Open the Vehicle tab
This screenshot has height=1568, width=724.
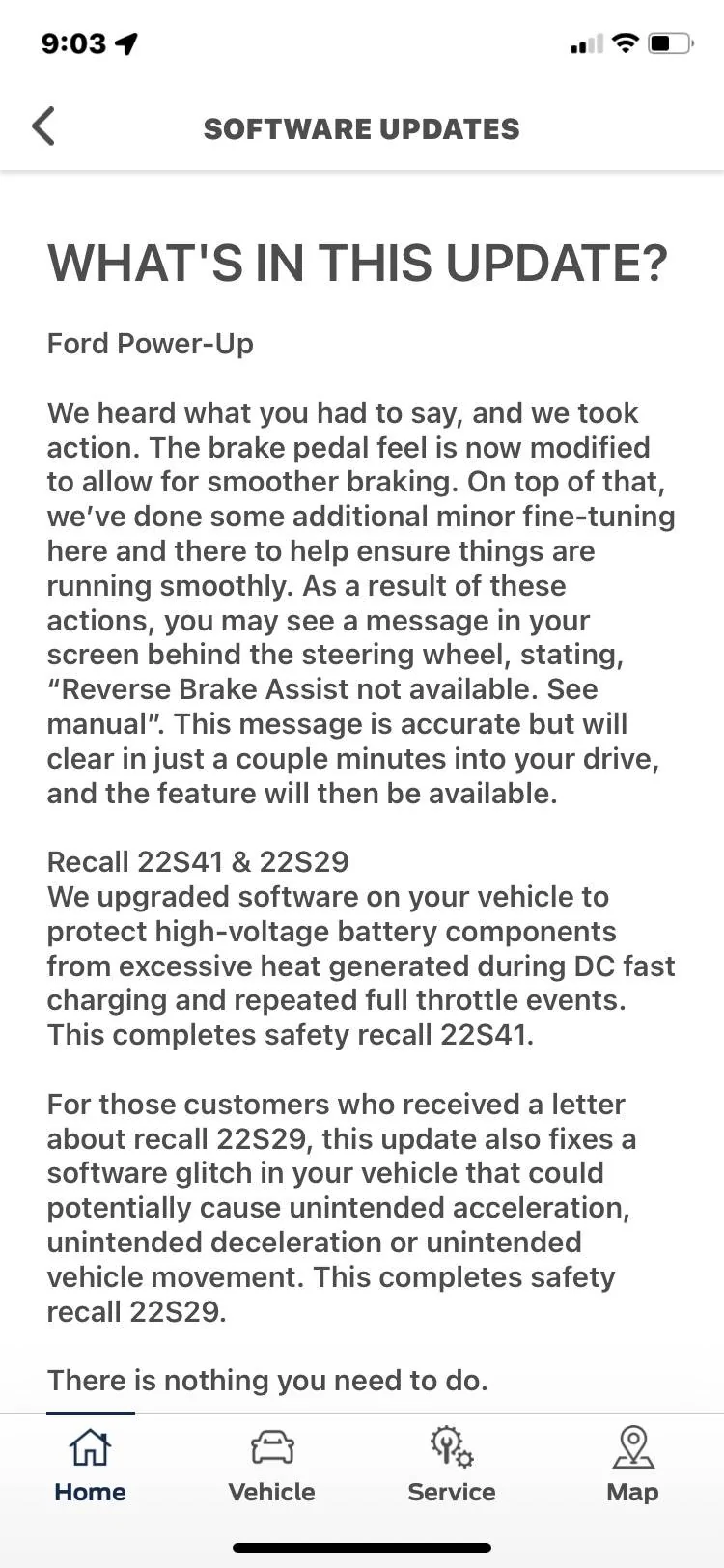(271, 1466)
